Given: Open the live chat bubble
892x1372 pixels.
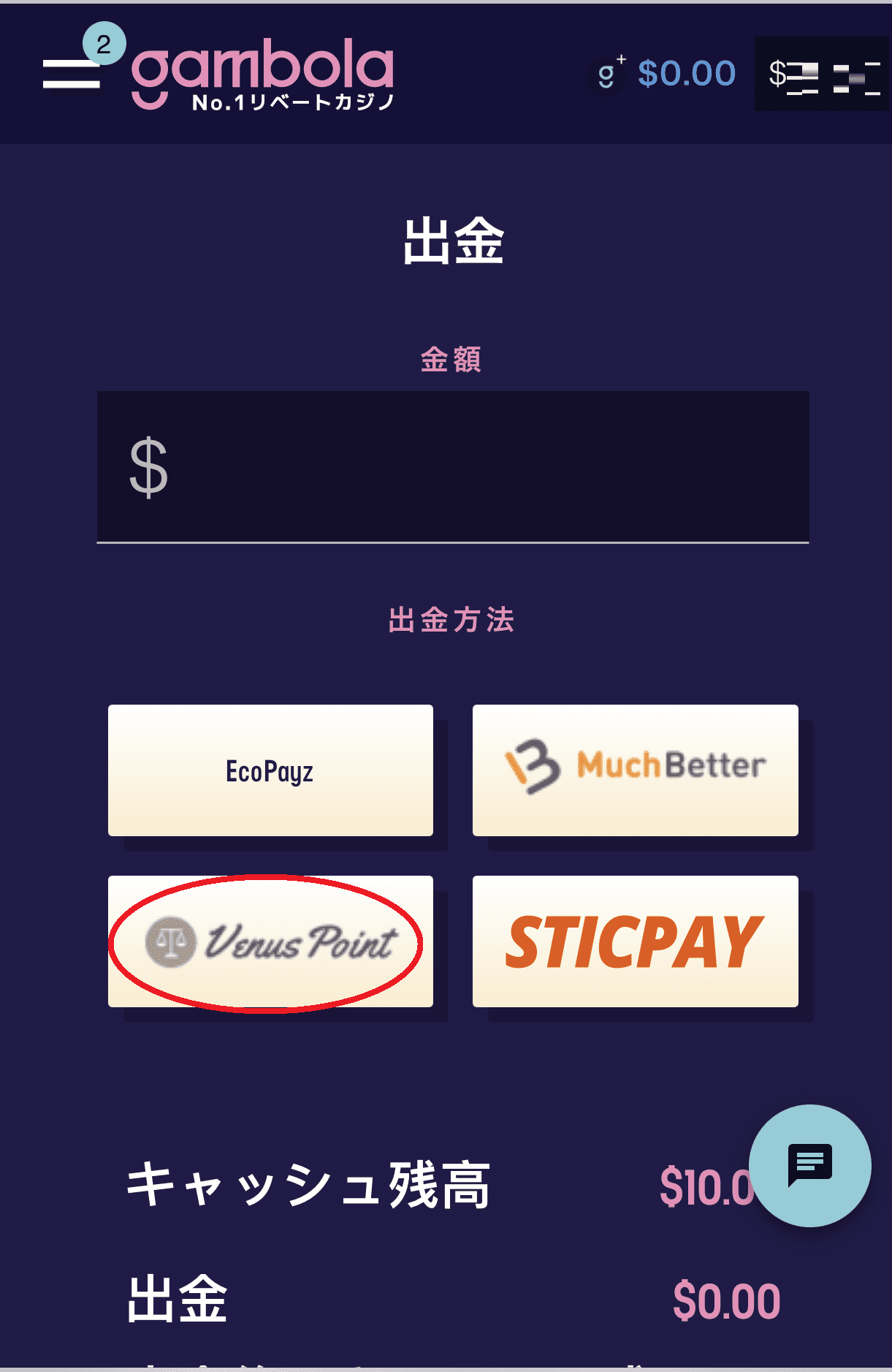Looking at the screenshot, I should 809,1165.
